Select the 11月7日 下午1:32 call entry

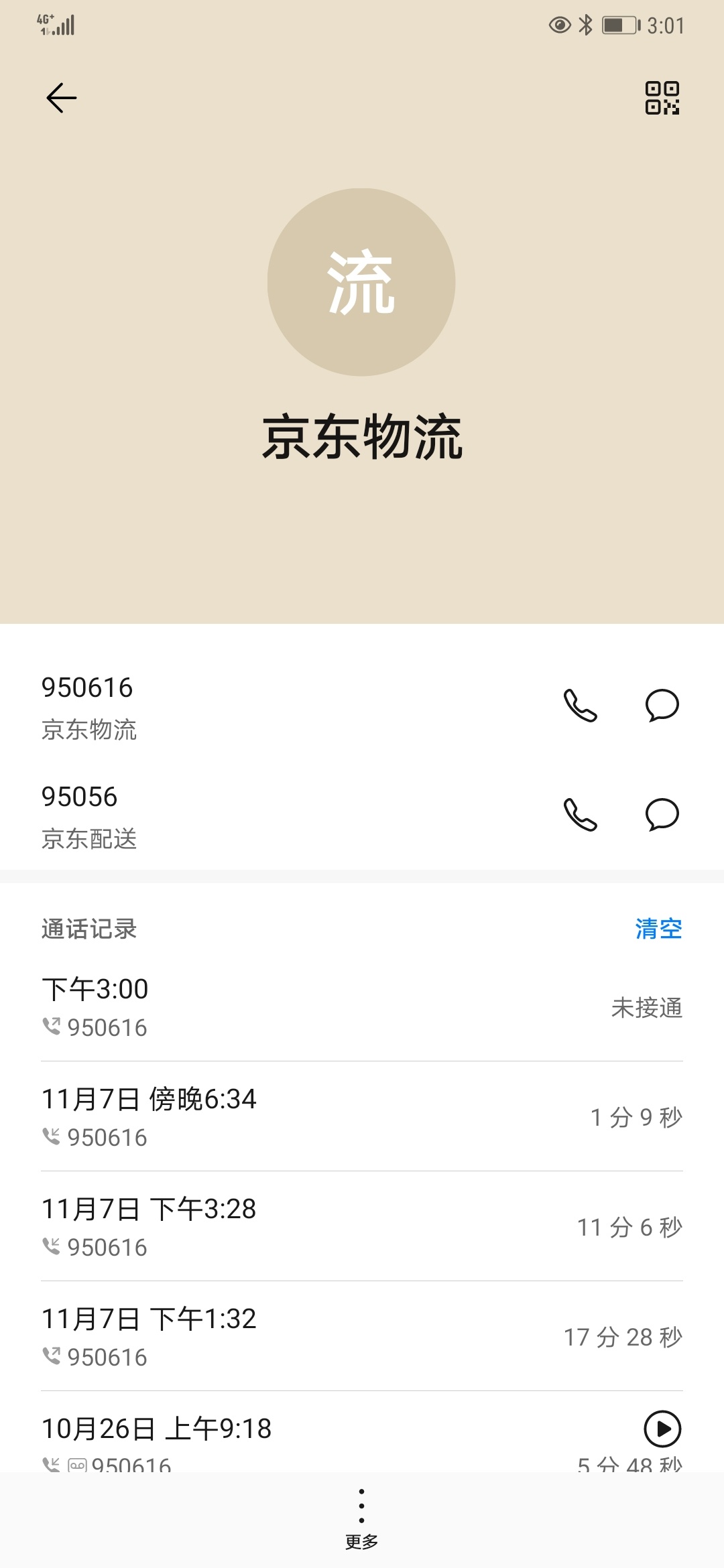362,1337
